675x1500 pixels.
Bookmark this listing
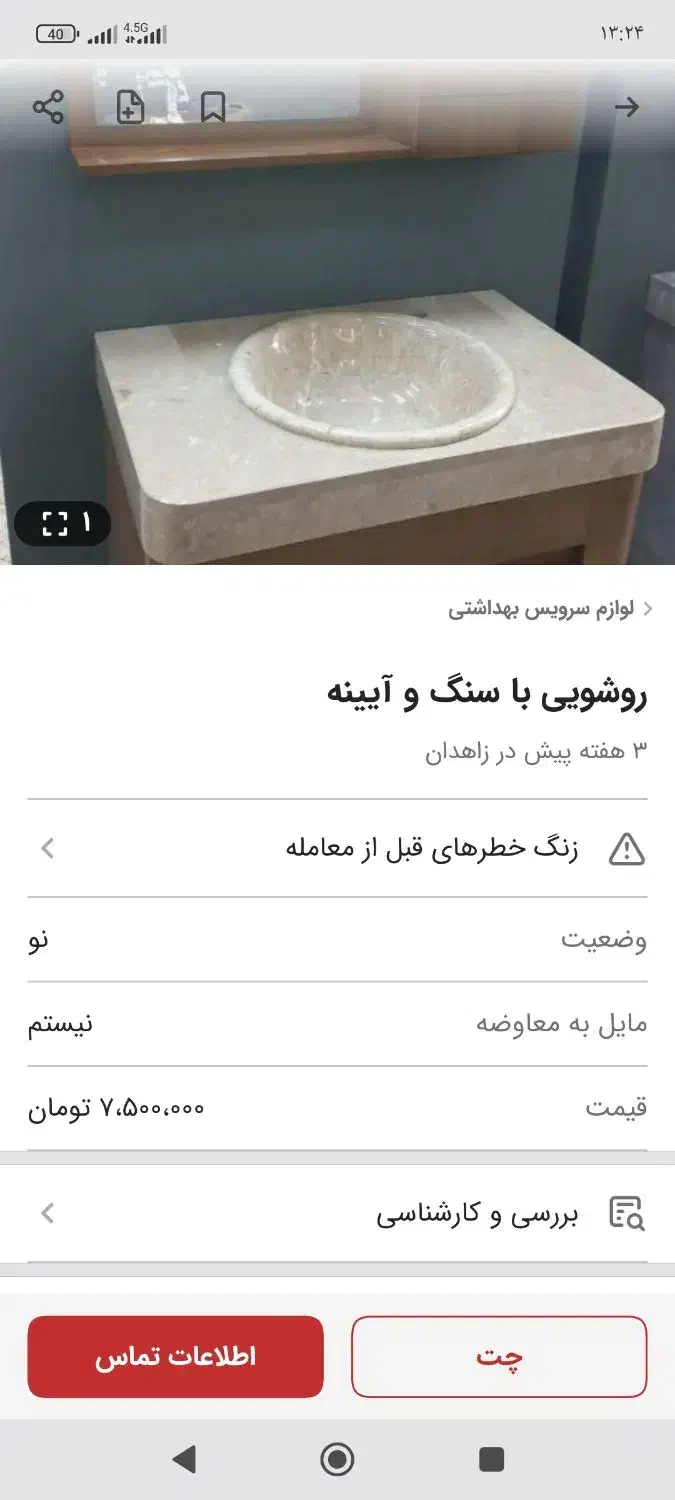pyautogui.click(x=212, y=107)
